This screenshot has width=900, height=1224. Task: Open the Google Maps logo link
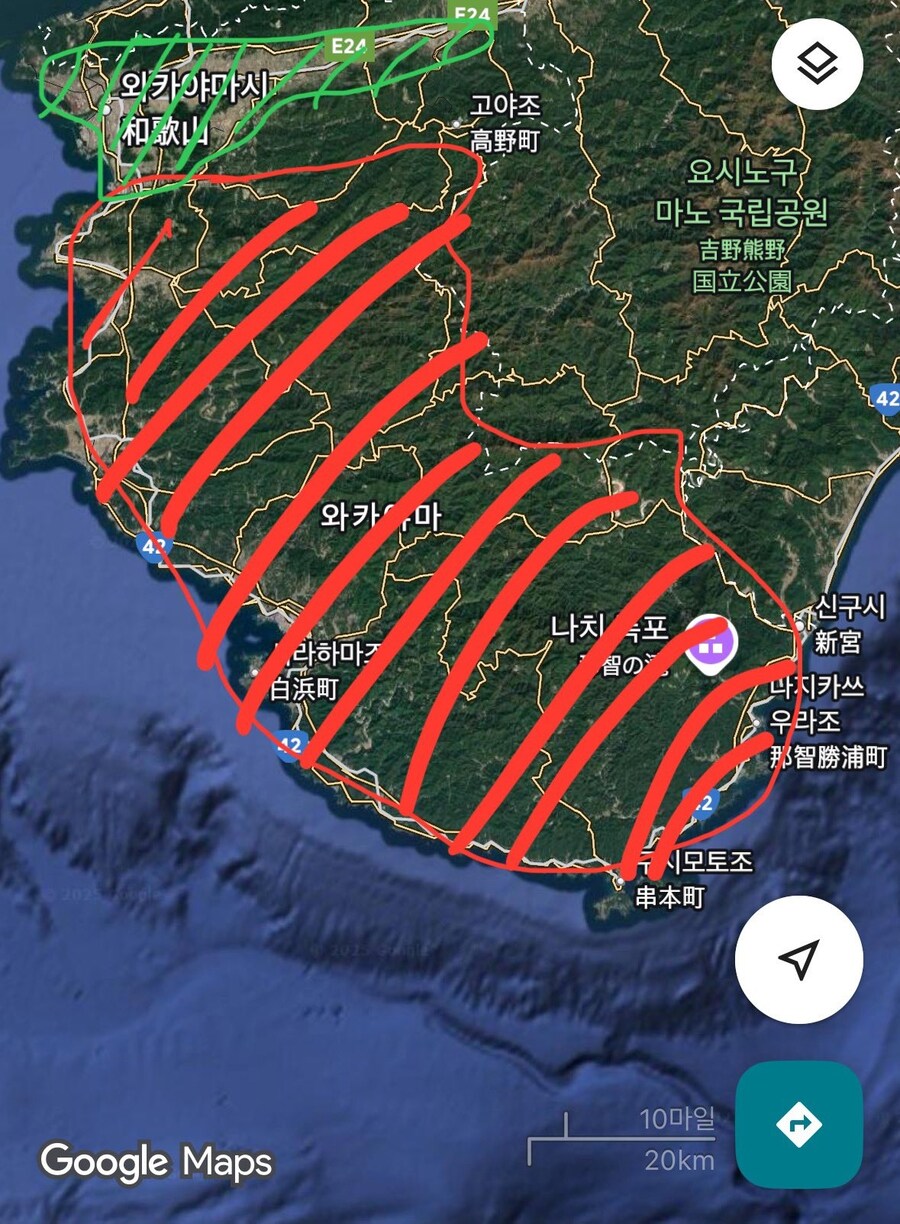[155, 1162]
